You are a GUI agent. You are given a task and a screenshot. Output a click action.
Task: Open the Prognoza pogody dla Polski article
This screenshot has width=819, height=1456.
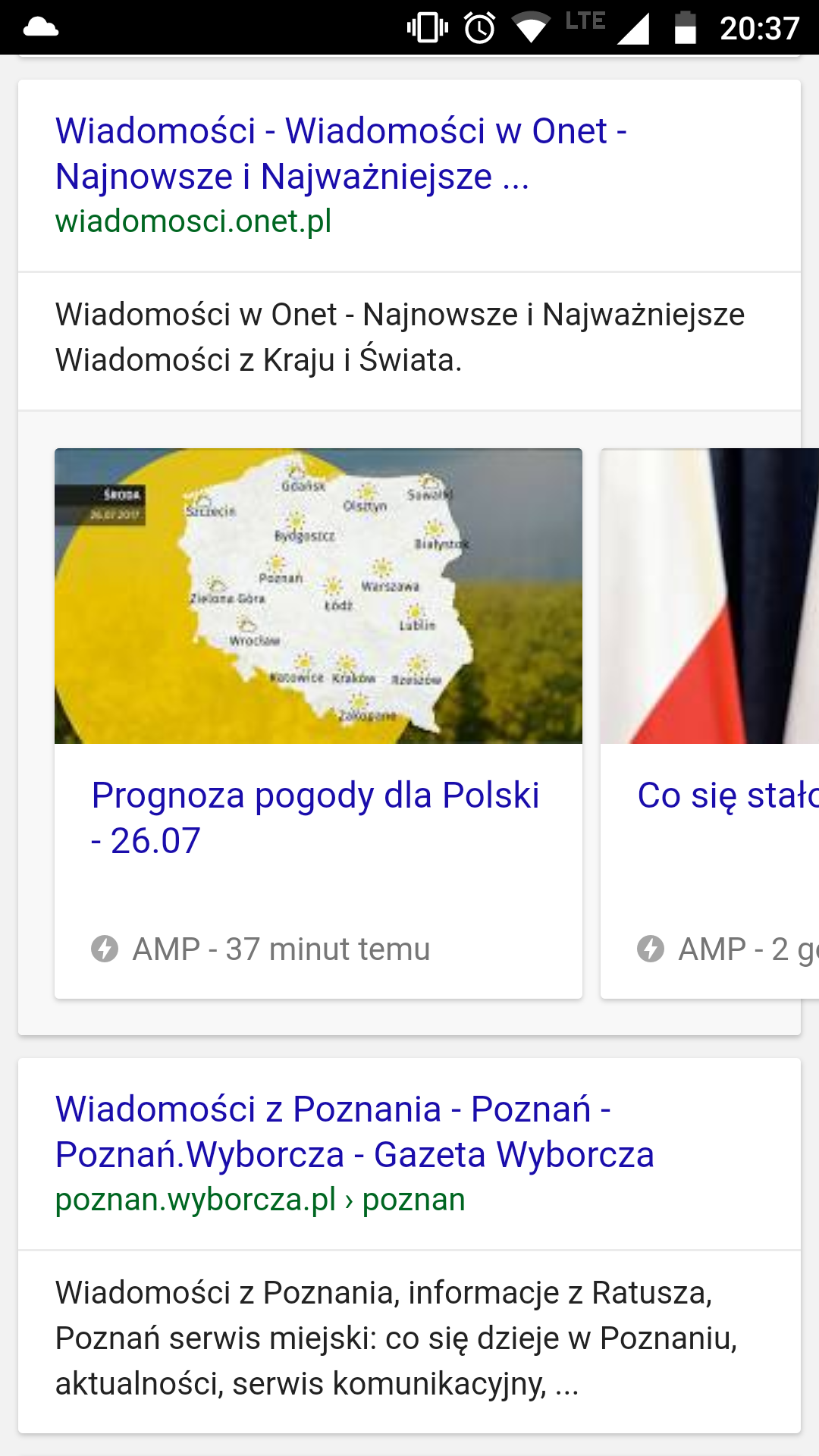click(315, 817)
